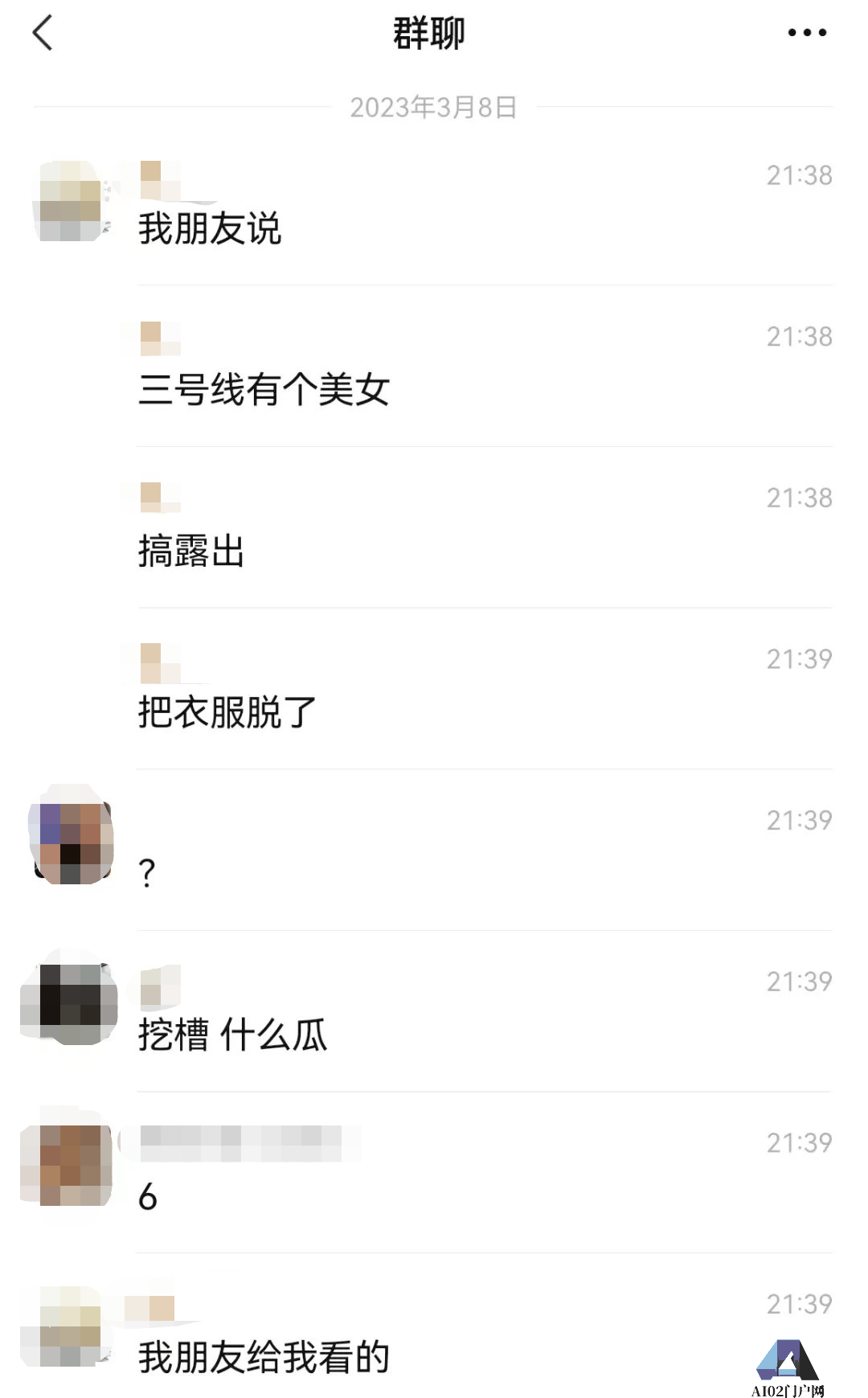
Task: Tap the message '我朋友给我看的'
Action: [x=263, y=1359]
